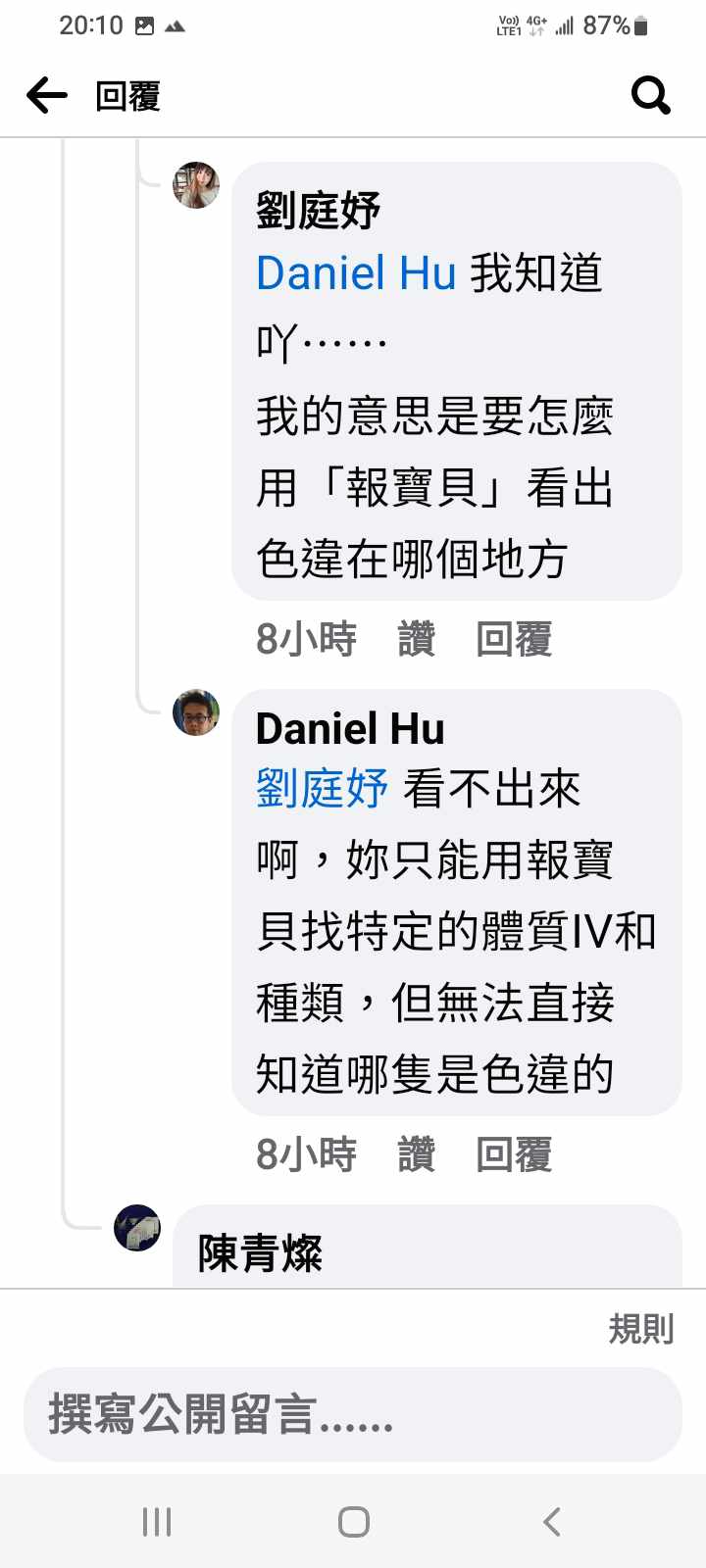Open the blue 劉庭妤 mention link
Image resolution: width=706 pixels, height=1568 pixels.
point(322,789)
